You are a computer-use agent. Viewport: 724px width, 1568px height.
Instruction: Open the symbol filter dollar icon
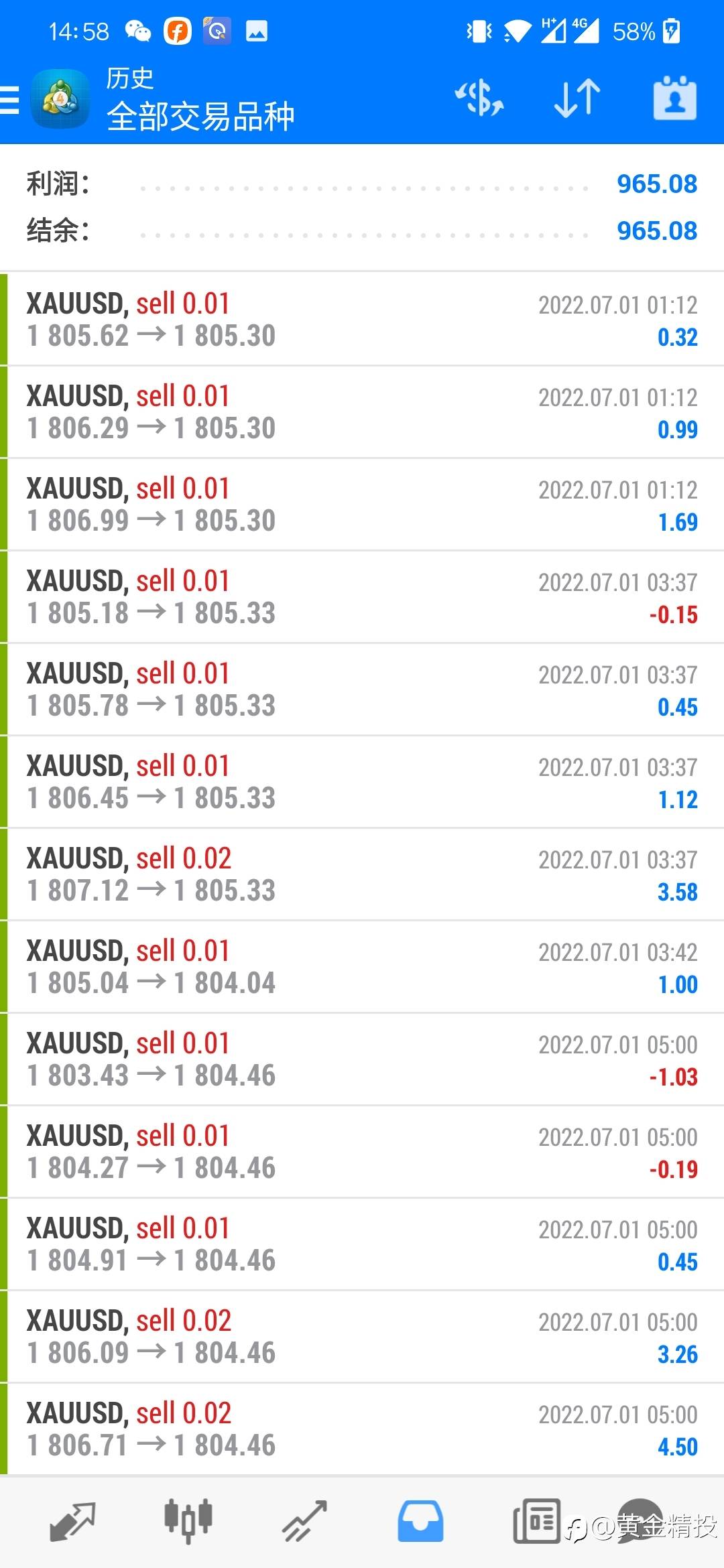(479, 99)
